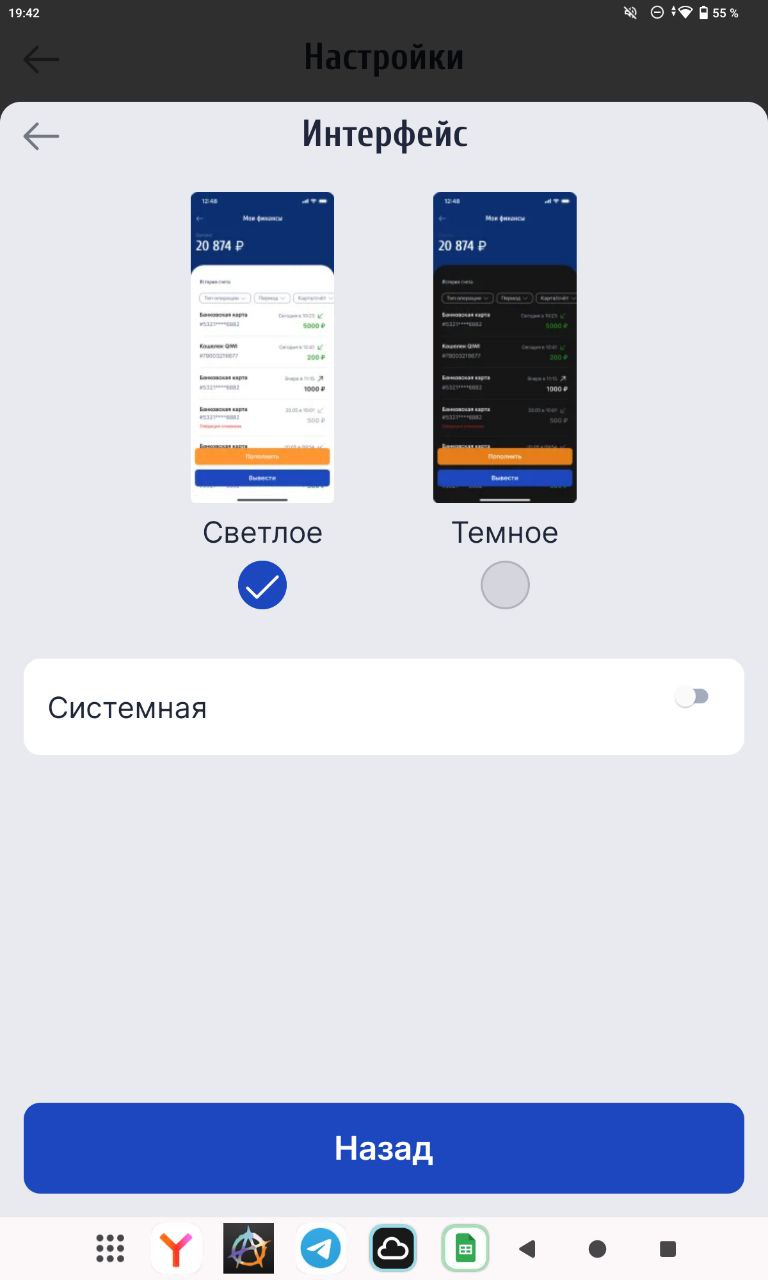Open Telegram from the taskbar

click(321, 1248)
